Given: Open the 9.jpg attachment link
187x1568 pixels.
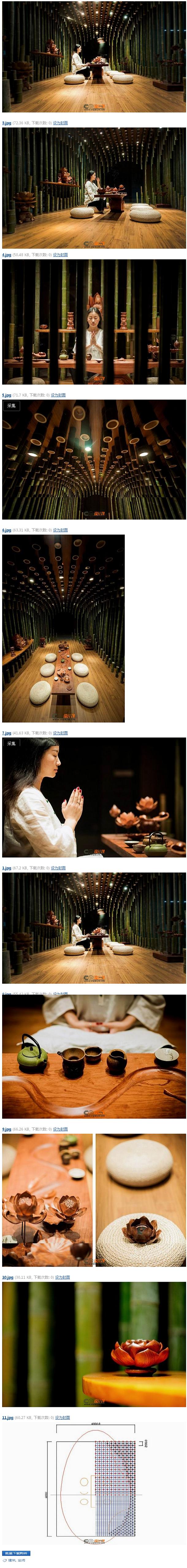Looking at the screenshot, I should 7,1129.
